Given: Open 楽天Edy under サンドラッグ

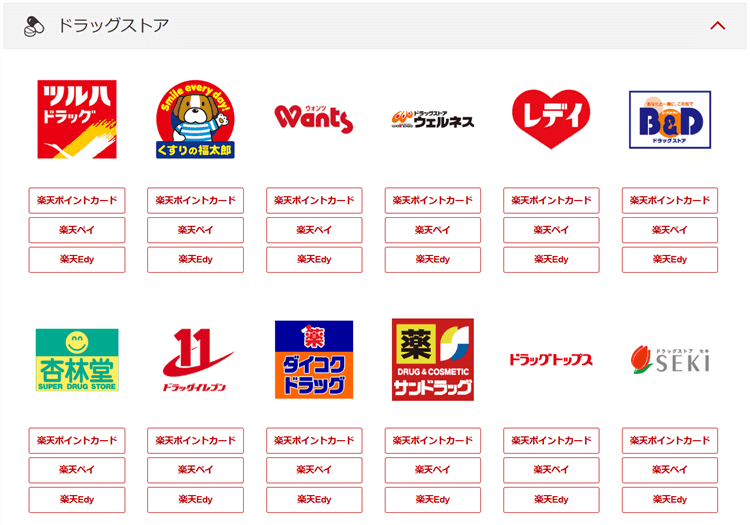Looking at the screenshot, I should [432, 500].
